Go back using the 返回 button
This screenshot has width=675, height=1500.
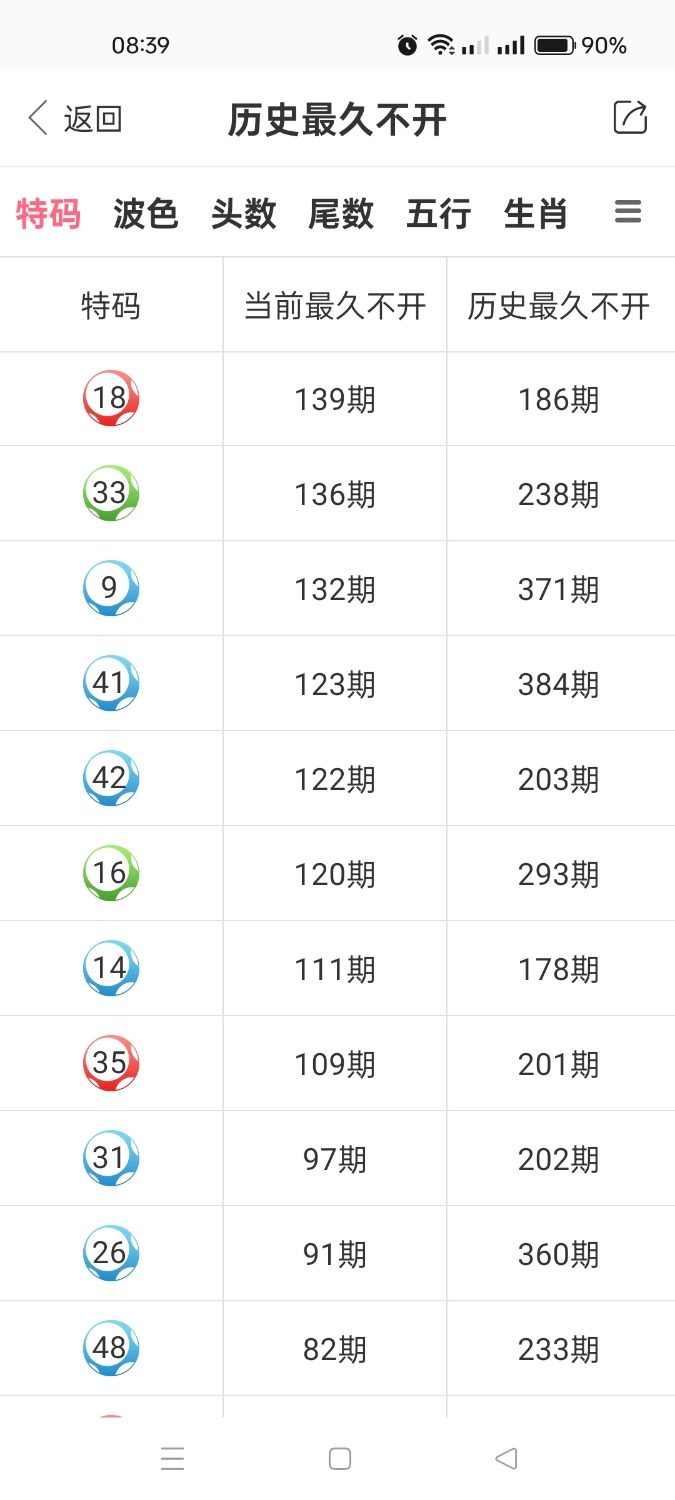[74, 119]
